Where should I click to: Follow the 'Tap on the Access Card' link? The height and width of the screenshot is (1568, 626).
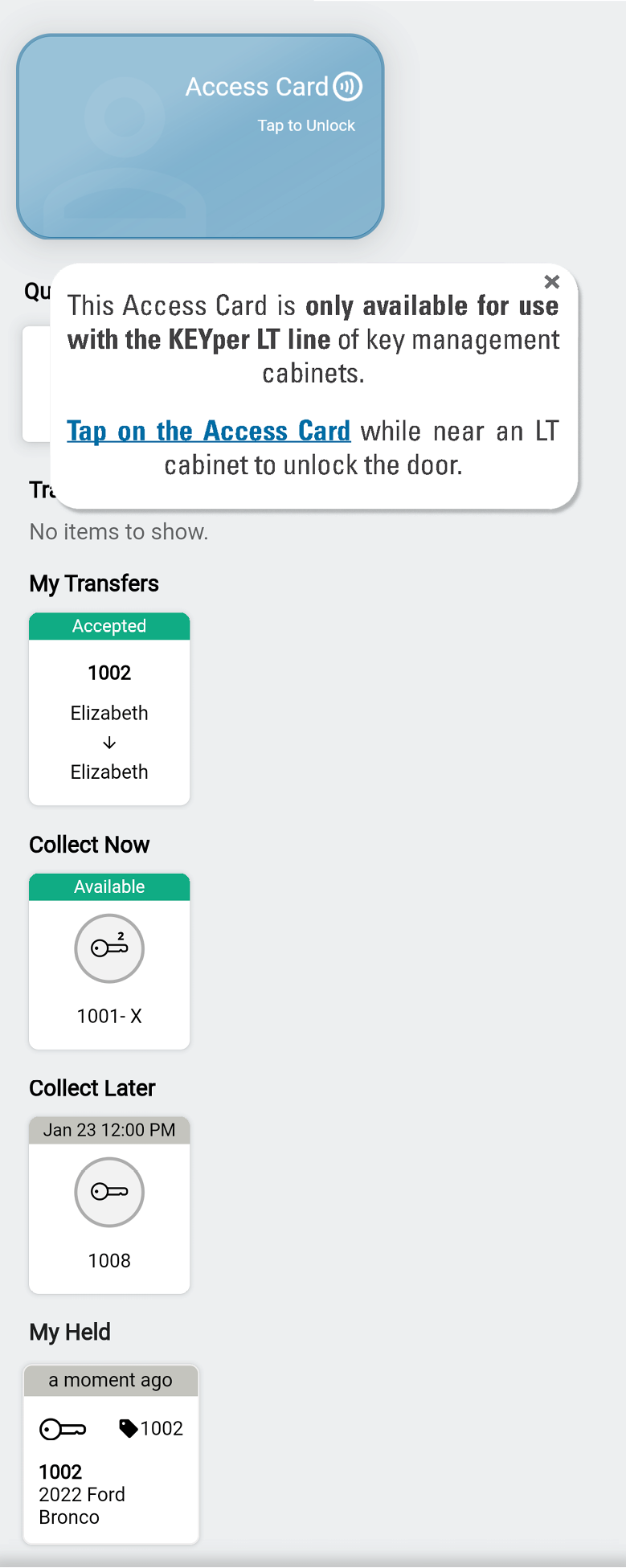click(x=209, y=432)
